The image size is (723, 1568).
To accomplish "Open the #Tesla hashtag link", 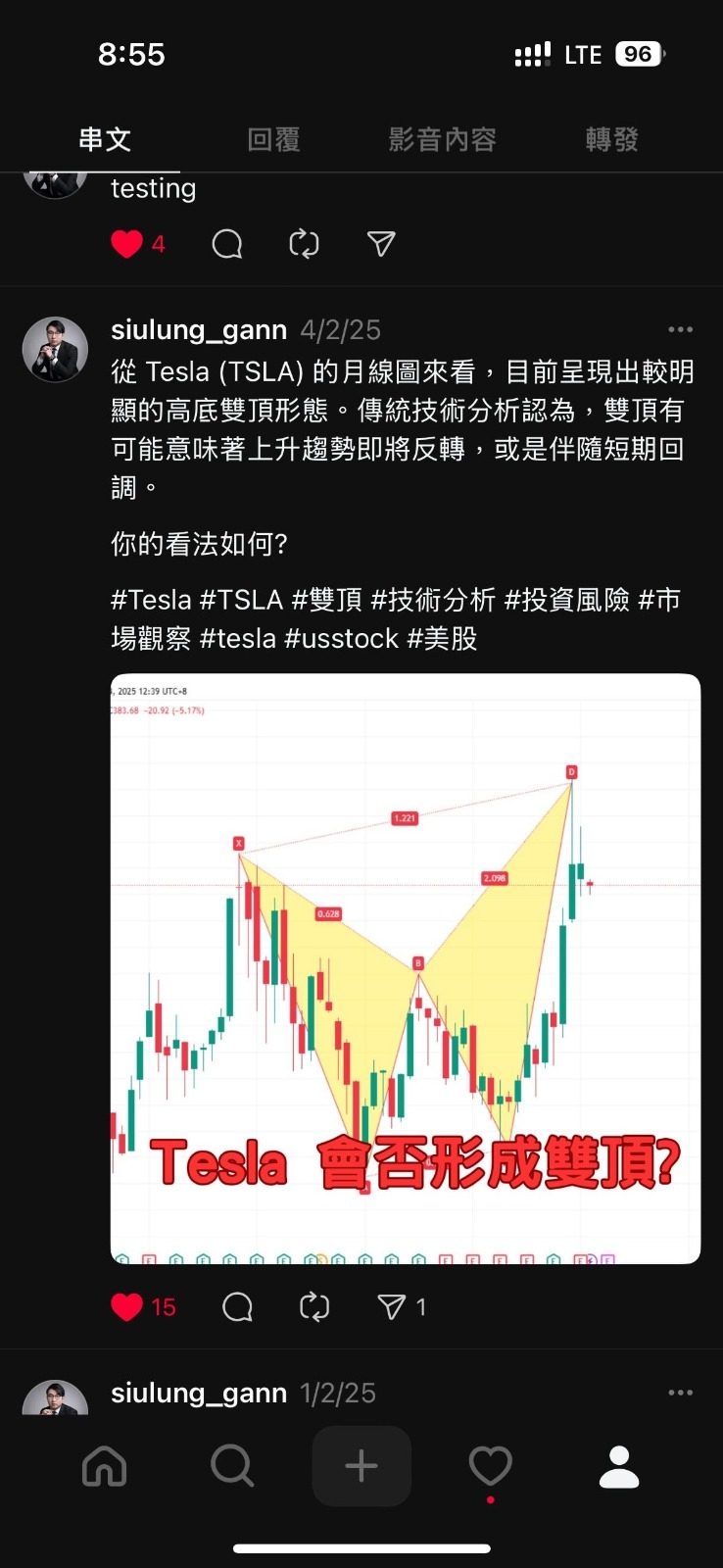I will click(x=149, y=599).
